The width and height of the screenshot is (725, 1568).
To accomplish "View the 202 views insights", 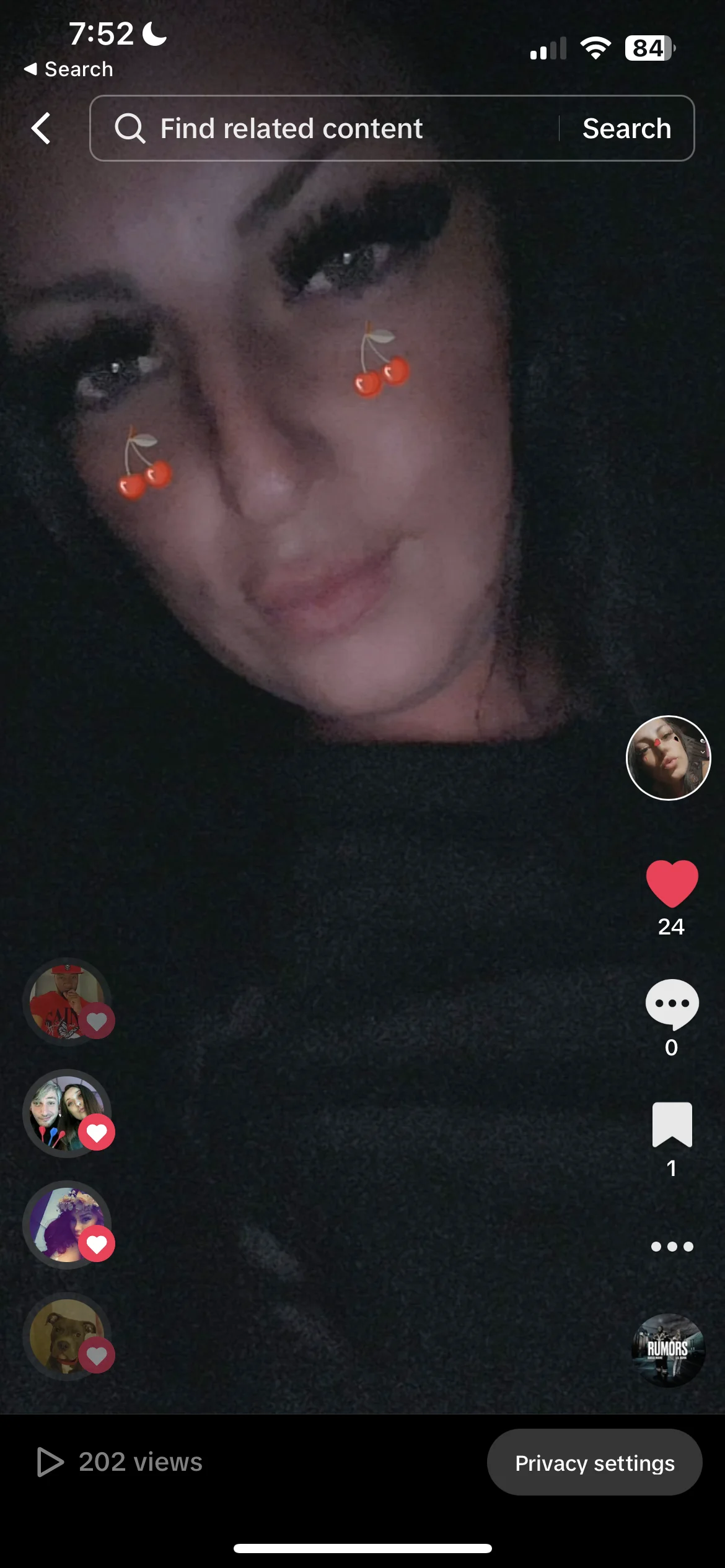I will 120,1462.
